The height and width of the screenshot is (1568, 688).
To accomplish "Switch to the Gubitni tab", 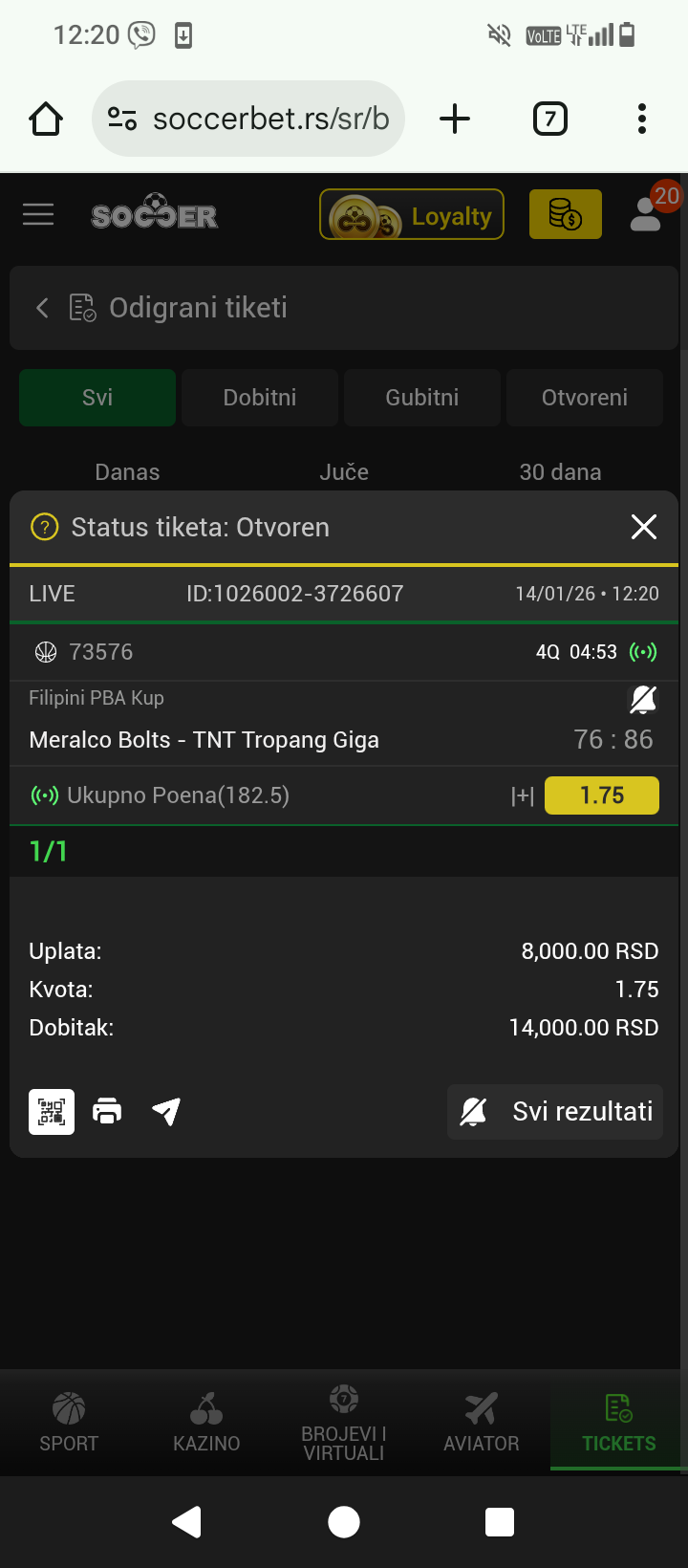I will tap(422, 398).
